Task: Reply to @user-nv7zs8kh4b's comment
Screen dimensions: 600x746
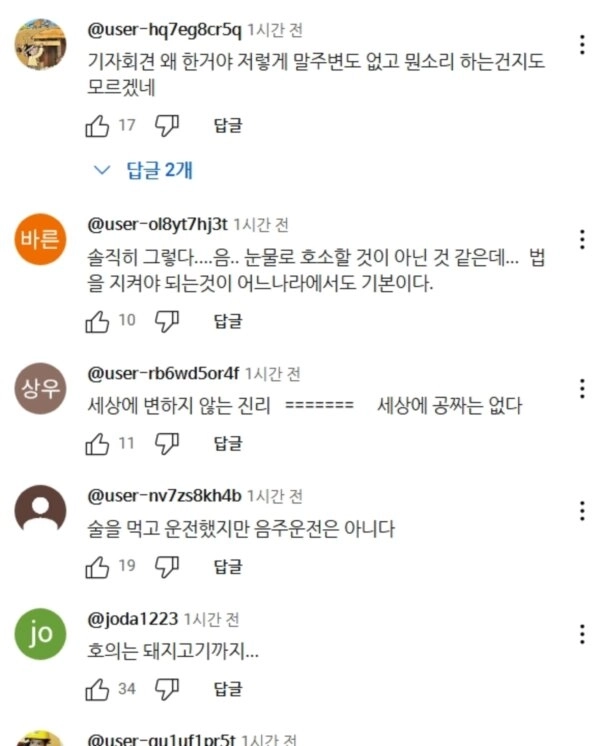Action: (x=227, y=566)
